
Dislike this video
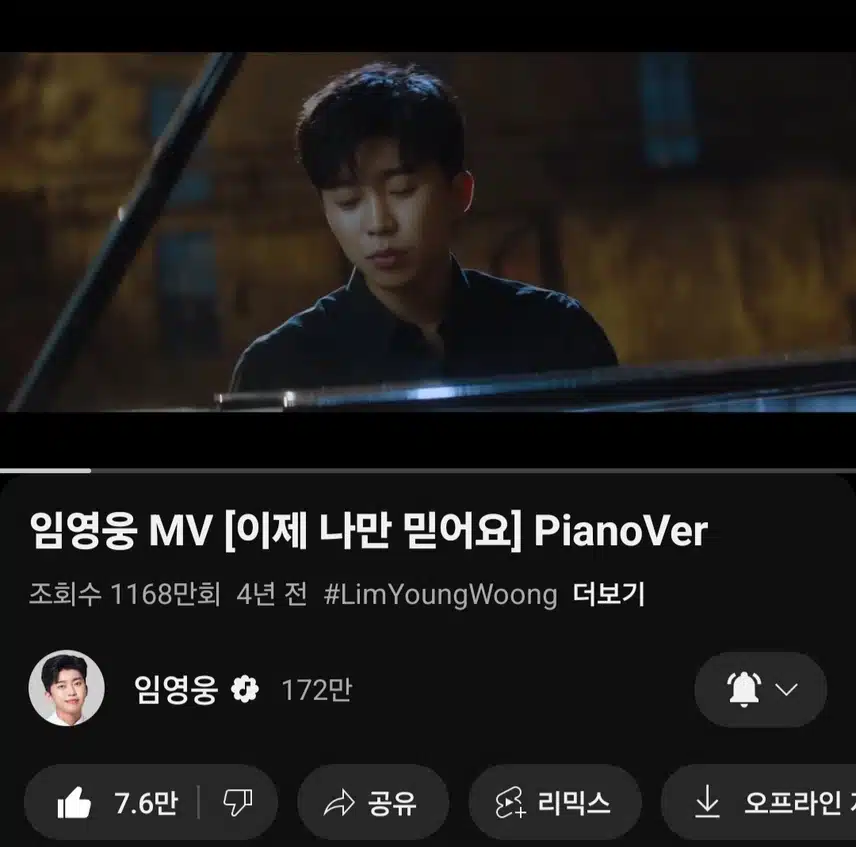(237, 802)
